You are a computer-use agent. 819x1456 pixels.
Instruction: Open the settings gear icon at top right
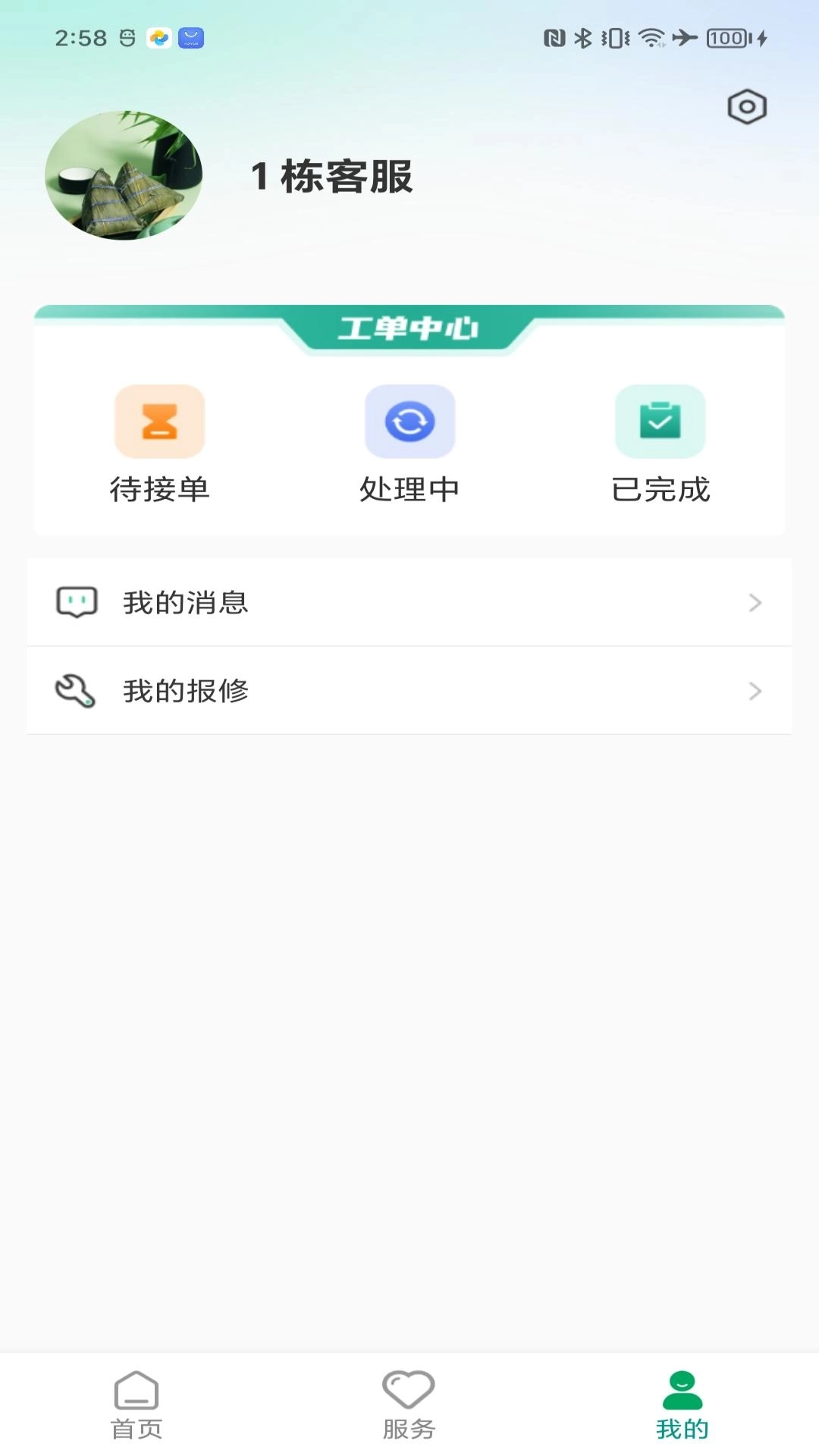(746, 108)
